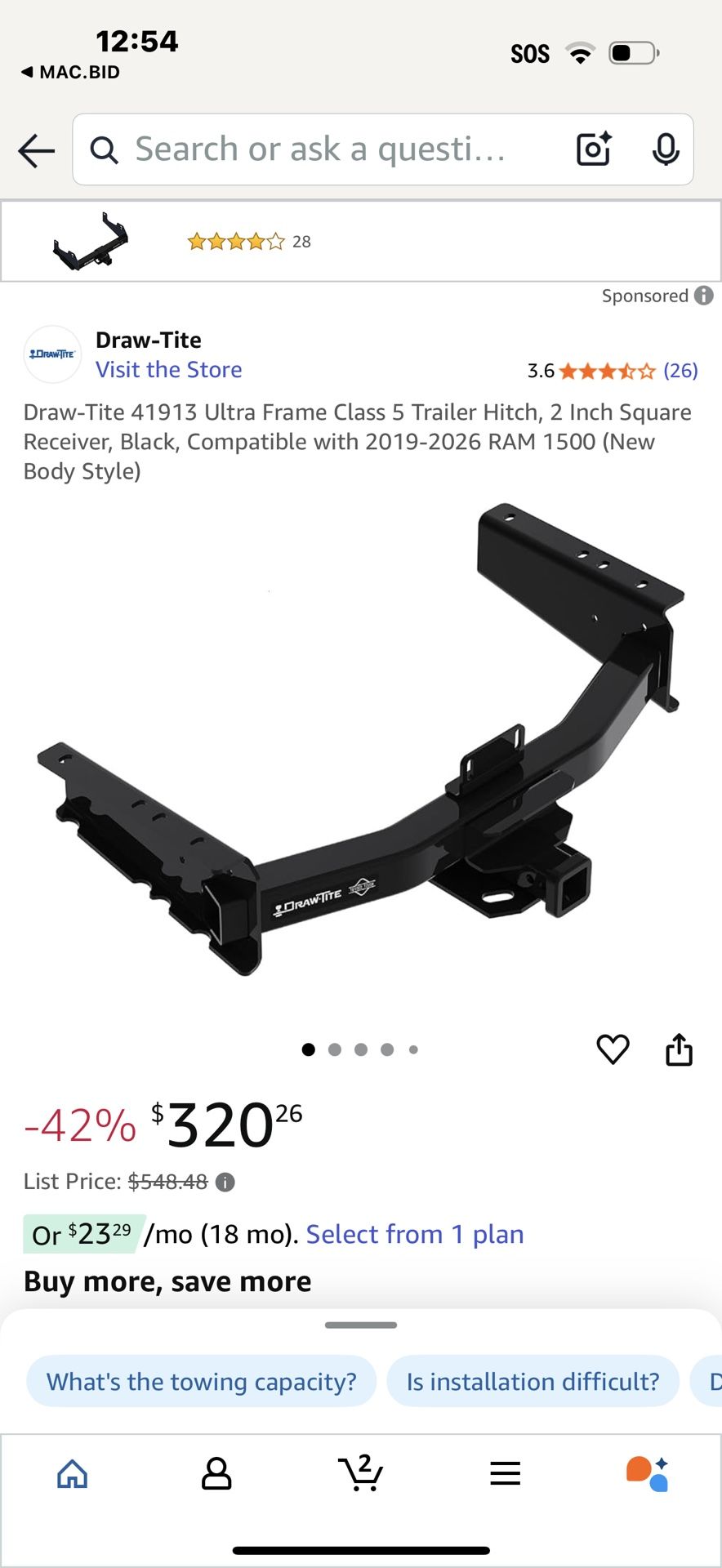
Task: Open the Sponsored info icon
Action: 704,296
